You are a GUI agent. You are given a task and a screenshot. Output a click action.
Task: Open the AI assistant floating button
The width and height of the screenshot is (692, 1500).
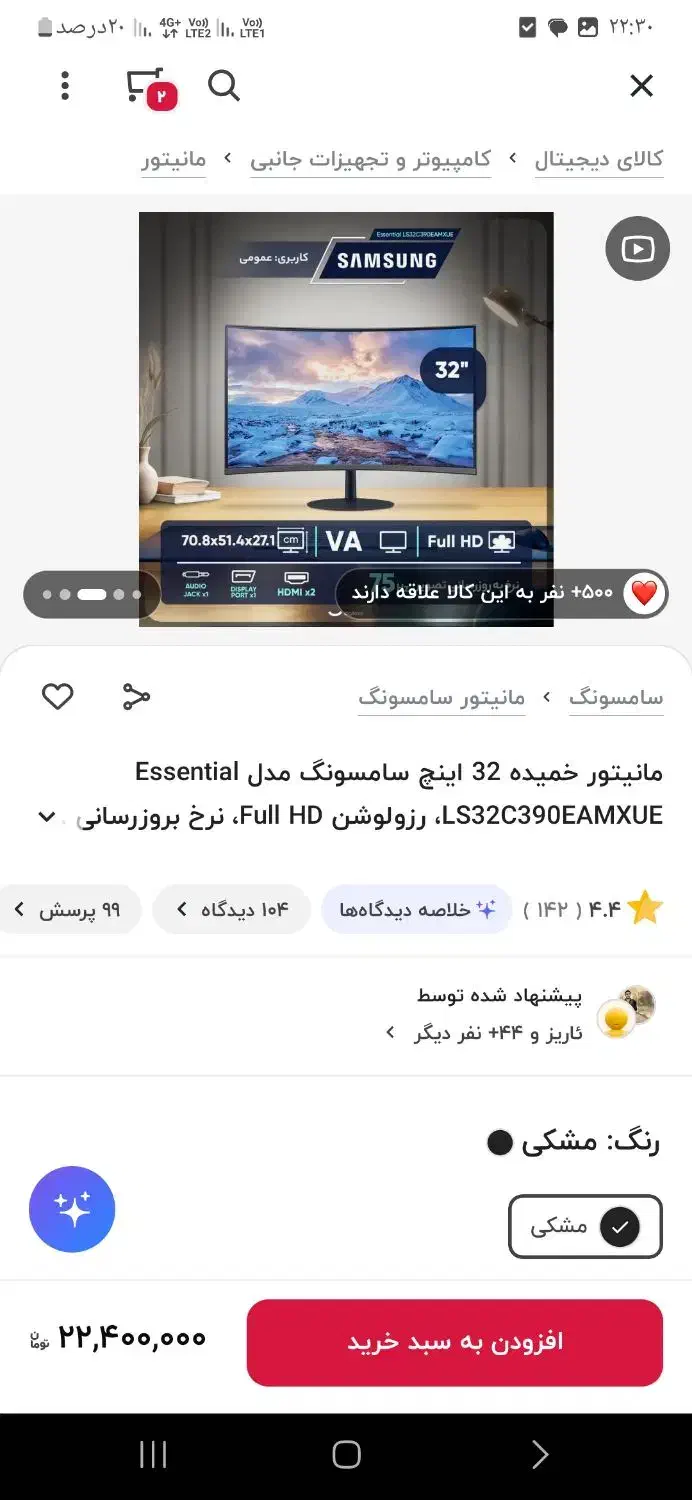point(72,1209)
